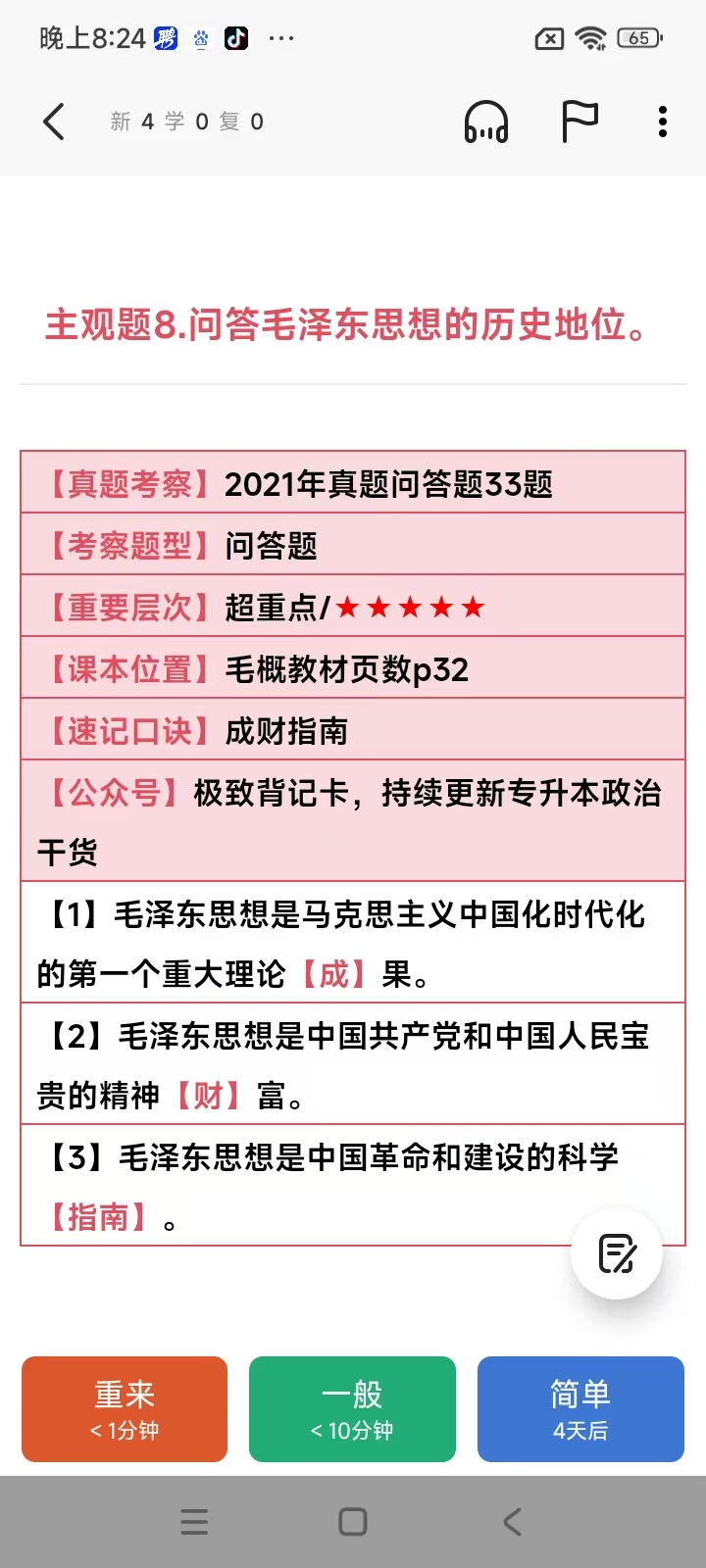This screenshot has height=1568, width=706.
Task: Rate card as 一般 (<10分钟)
Action: pos(352,1409)
